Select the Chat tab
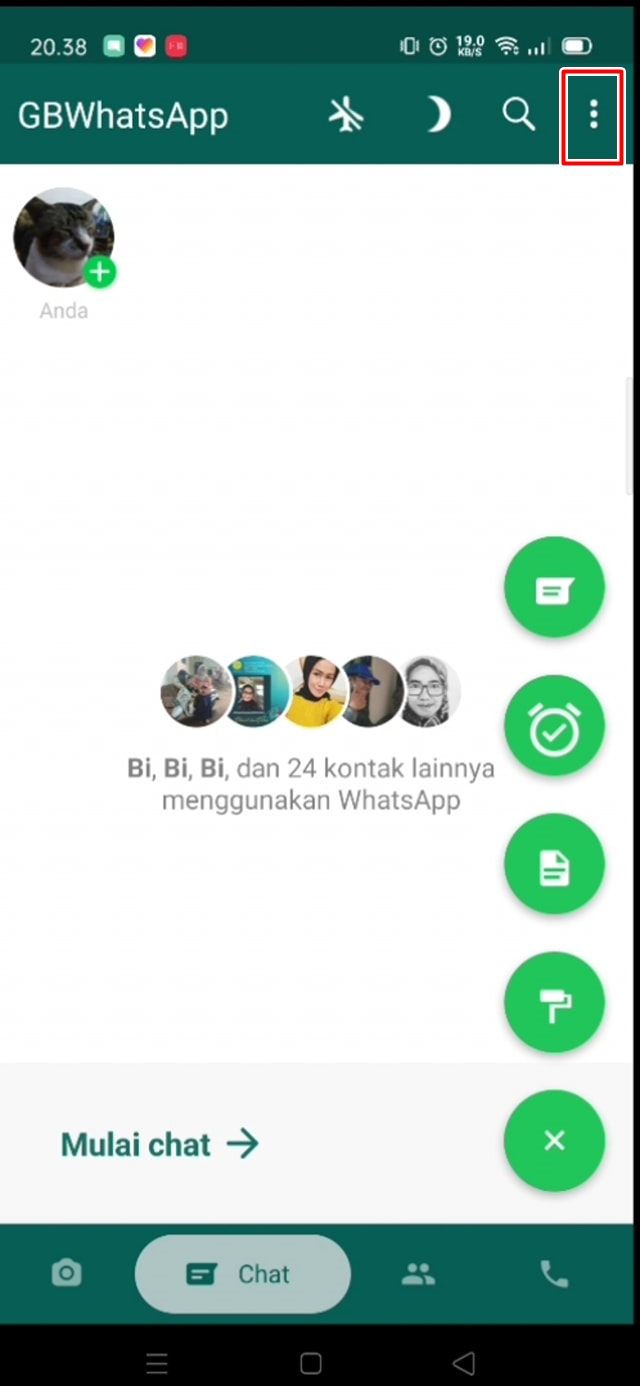The height and width of the screenshot is (1386, 640). [243, 1274]
